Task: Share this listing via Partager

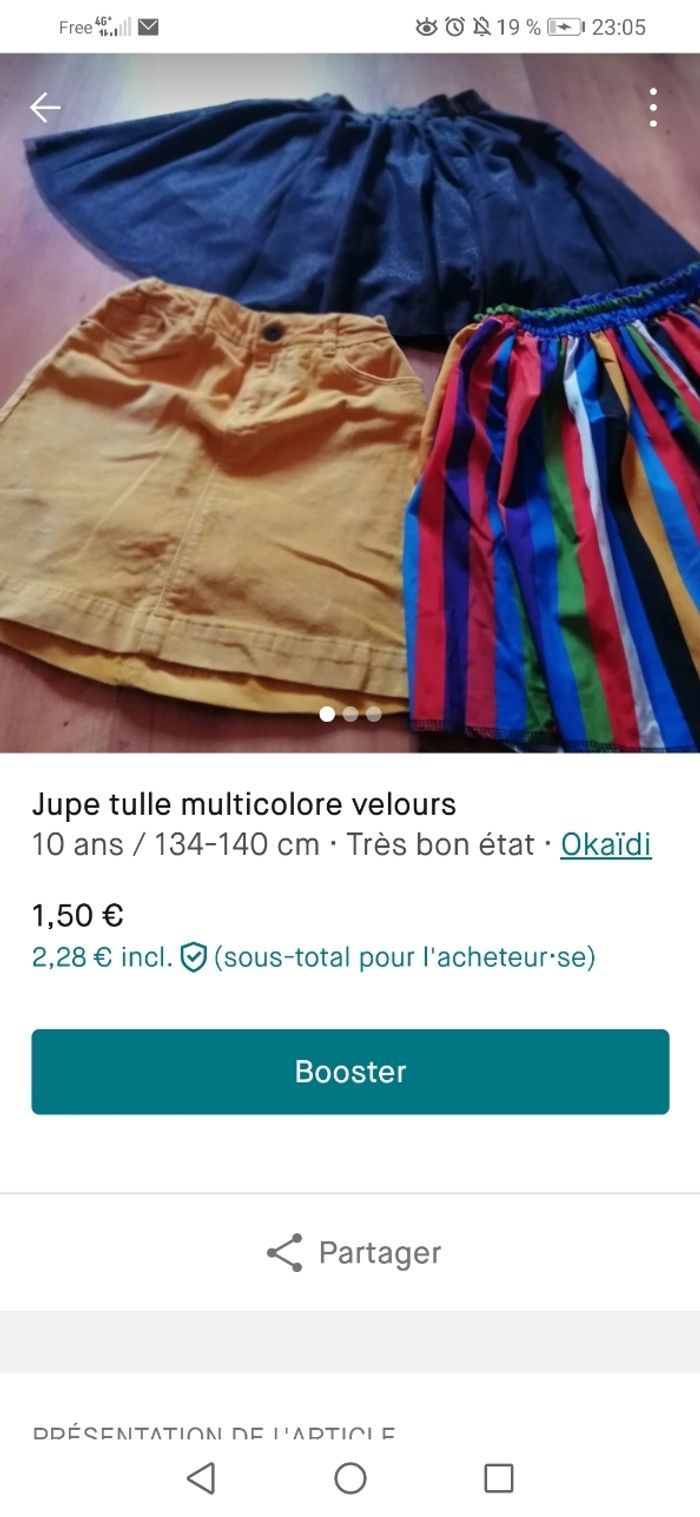Action: click(x=353, y=1252)
